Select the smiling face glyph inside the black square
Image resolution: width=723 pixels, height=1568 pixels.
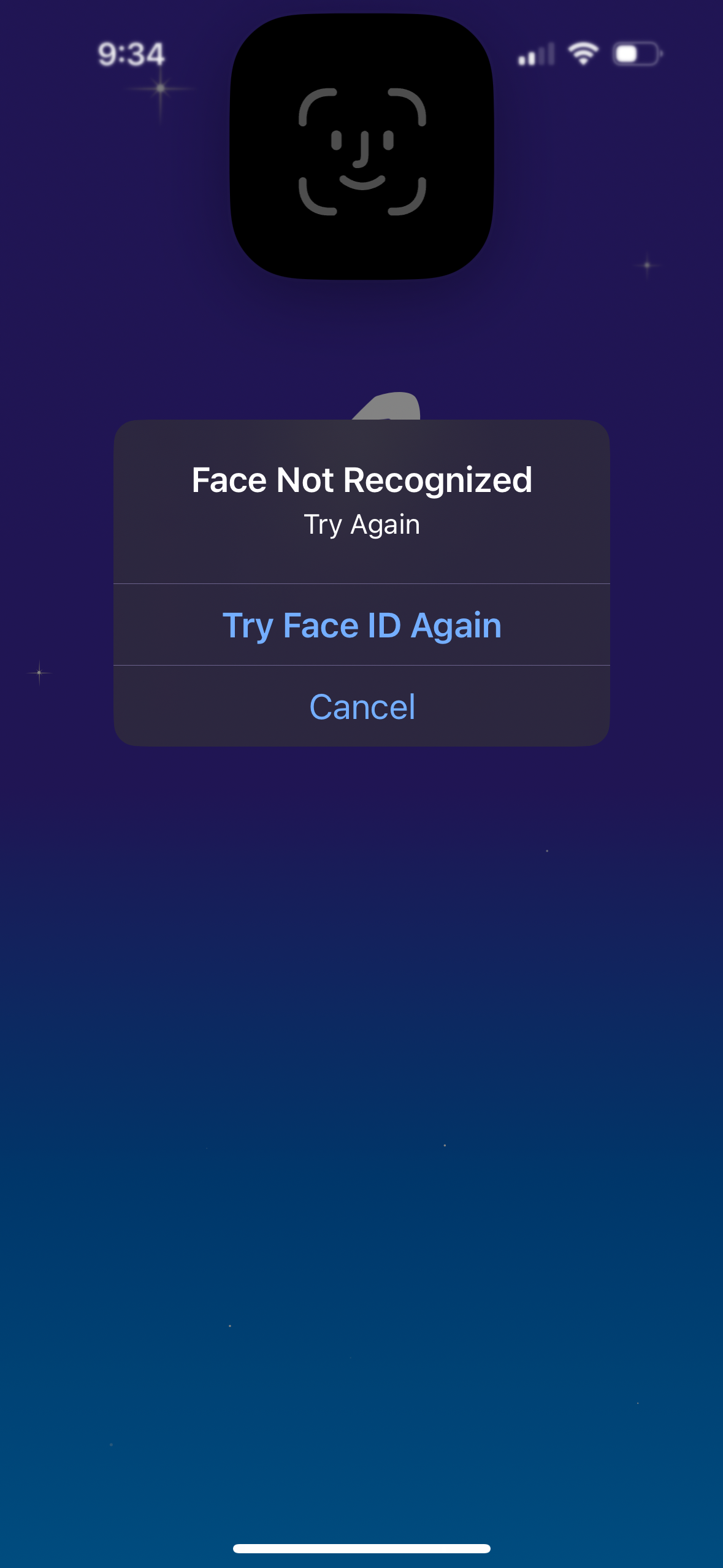point(361,150)
